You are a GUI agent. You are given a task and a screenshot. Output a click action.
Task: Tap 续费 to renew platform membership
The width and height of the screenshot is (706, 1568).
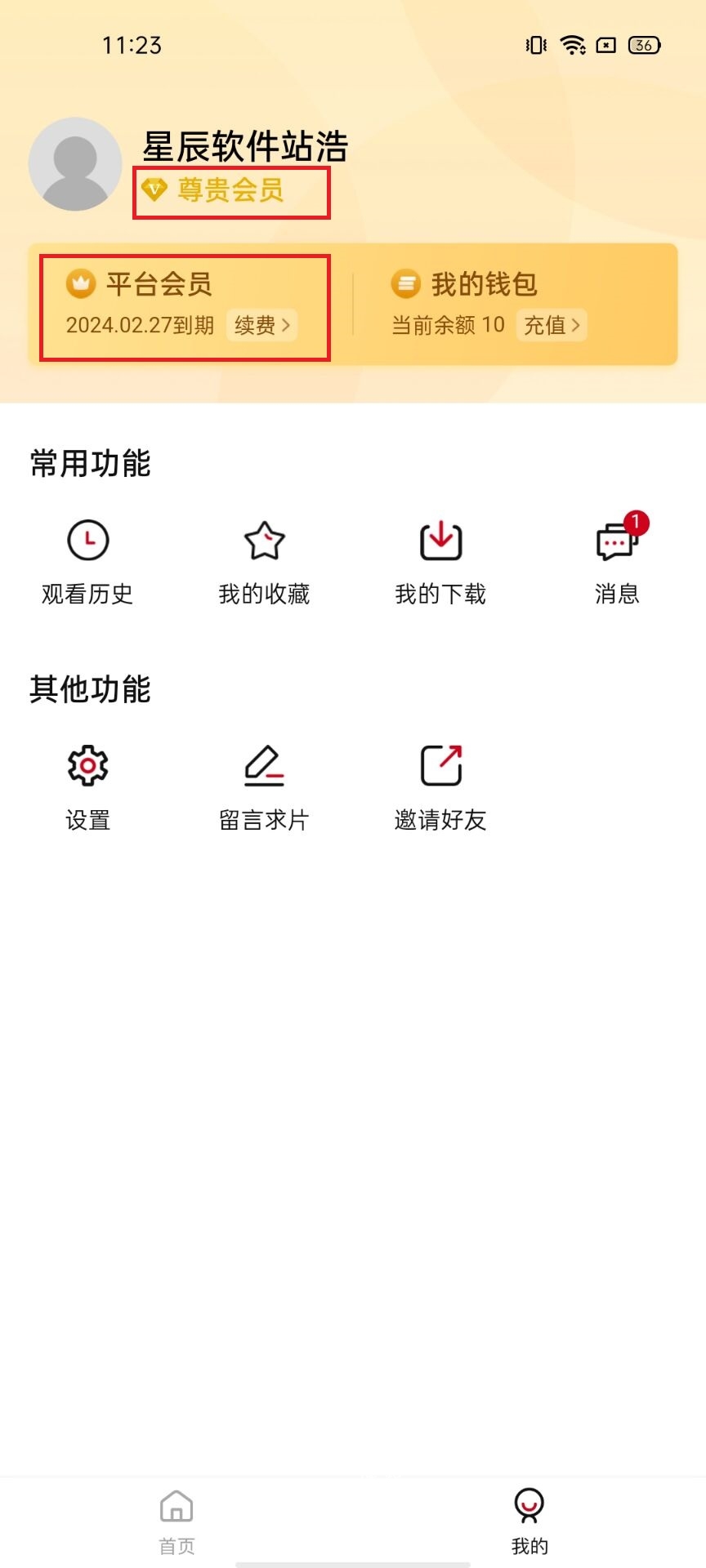click(x=261, y=325)
